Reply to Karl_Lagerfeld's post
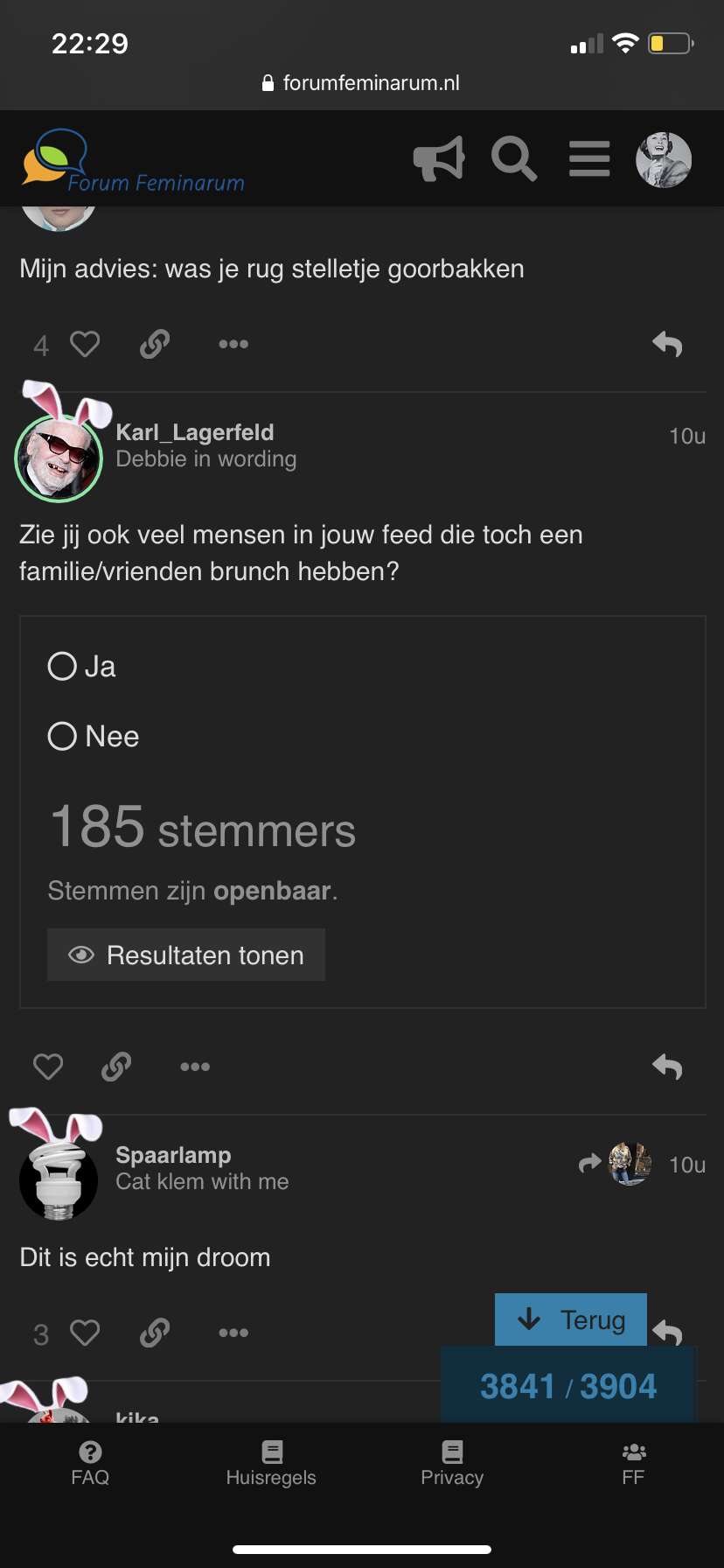The height and width of the screenshot is (1568, 724). click(x=667, y=1067)
